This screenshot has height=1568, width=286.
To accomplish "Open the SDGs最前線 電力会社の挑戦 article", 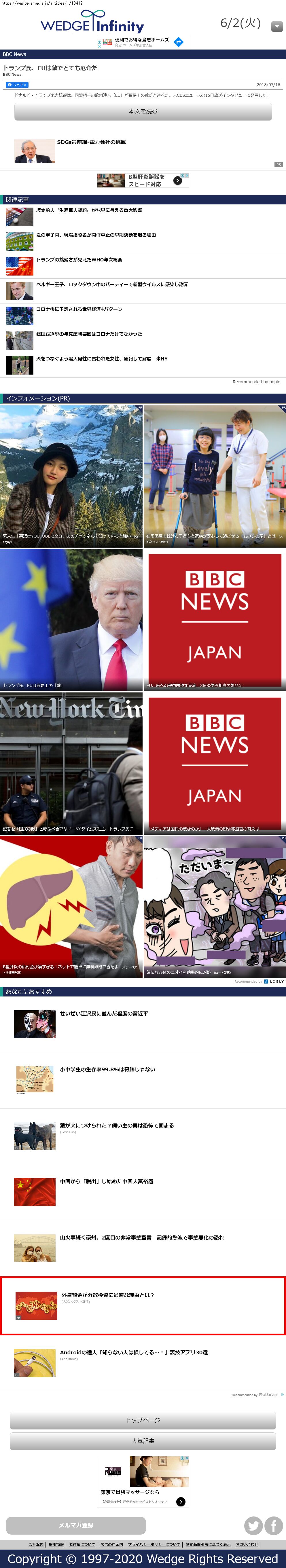I will (x=91, y=143).
